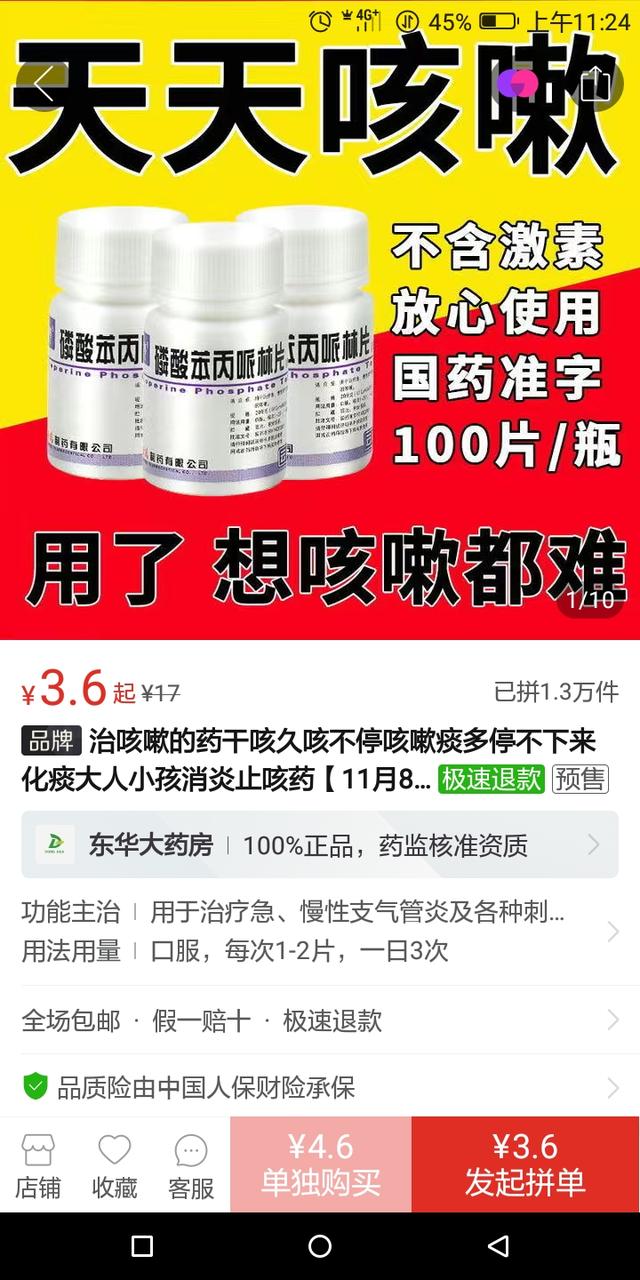This screenshot has height=1280, width=640.
Task: Open the 全场包邮 · 假一赔十 service guarantees row
Action: [x=320, y=1020]
